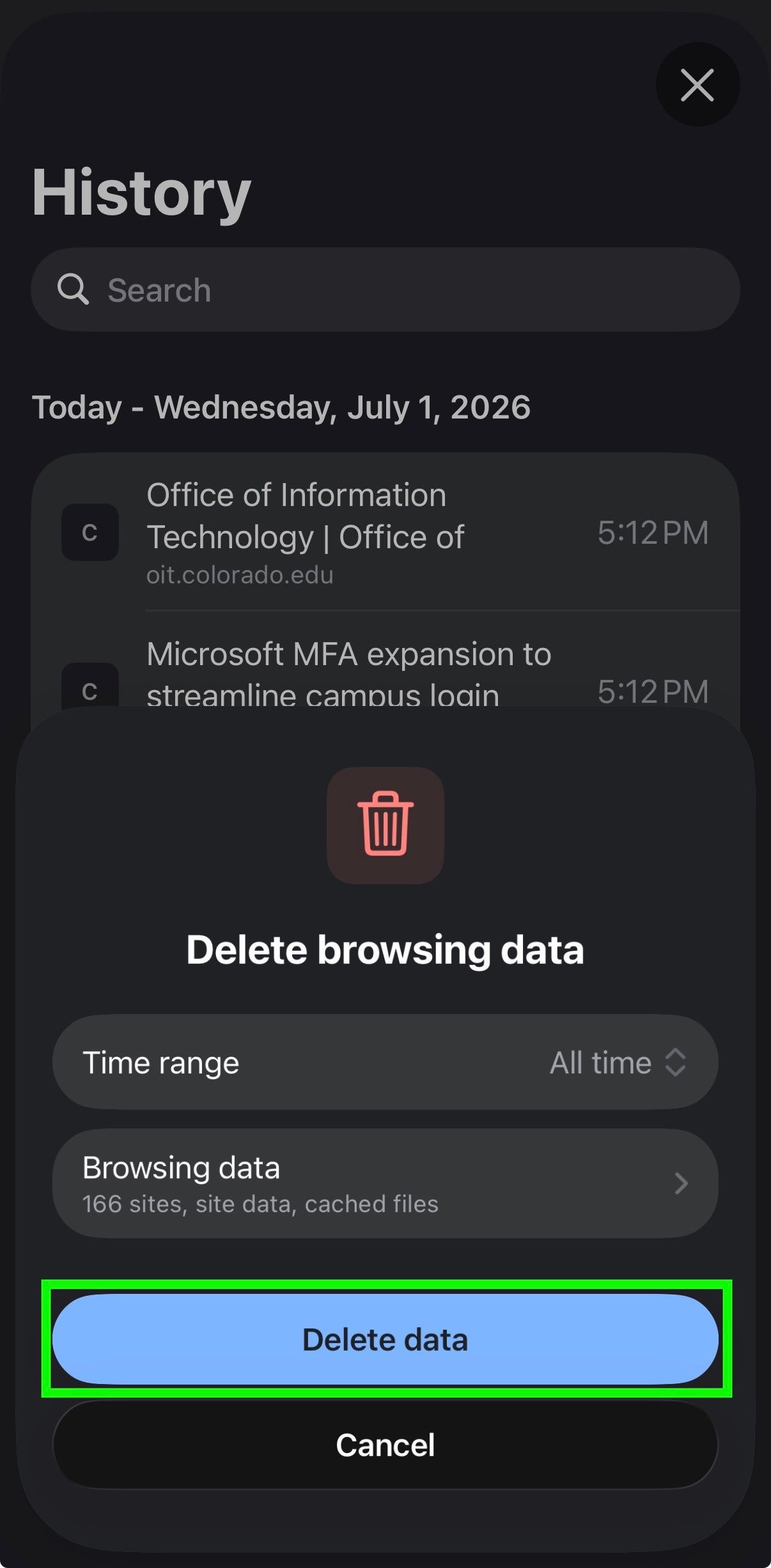
Task: Change the Time range selection
Action: pos(385,1063)
